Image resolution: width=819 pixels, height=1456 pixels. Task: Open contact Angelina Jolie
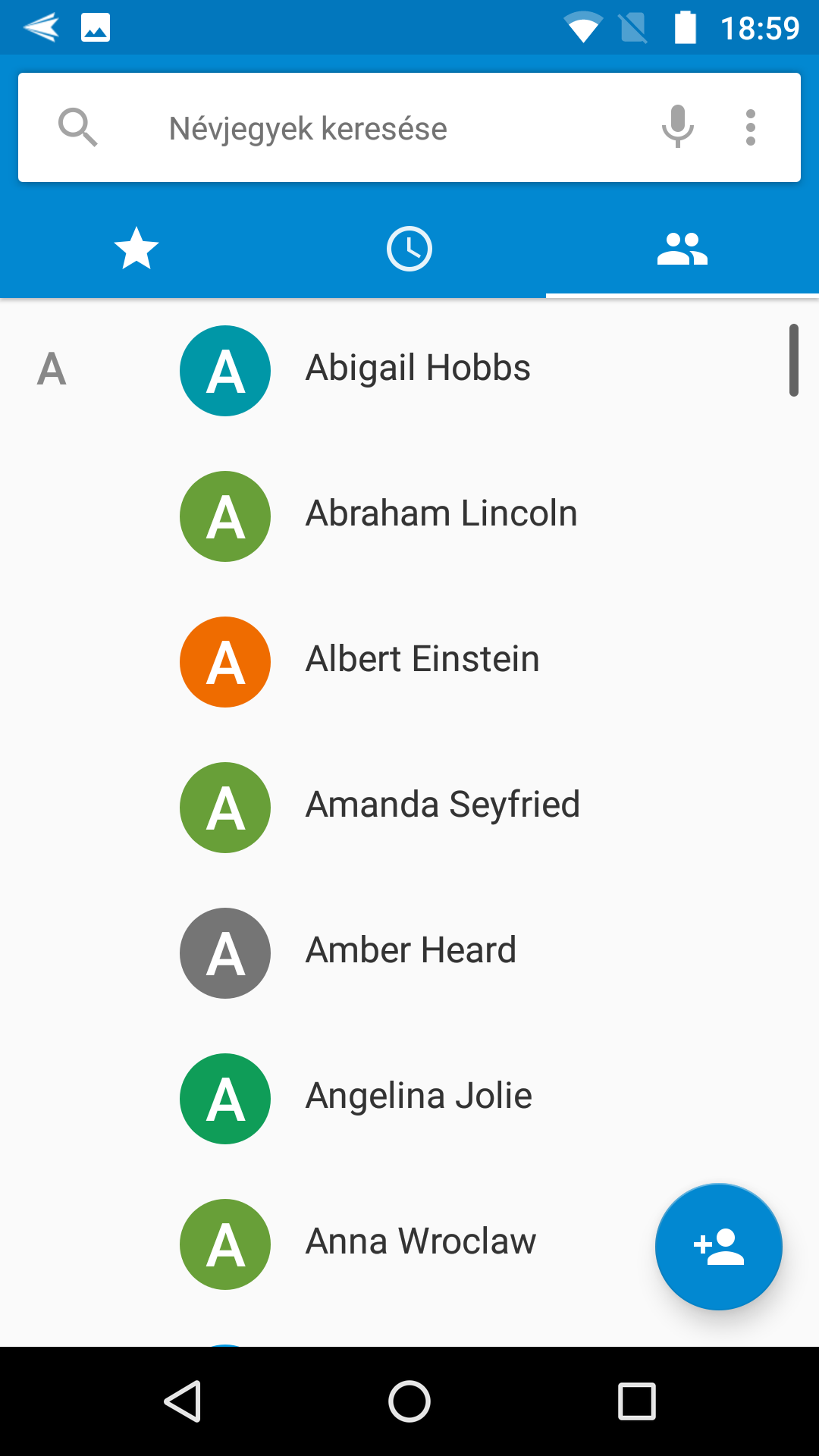pyautogui.click(x=409, y=1098)
